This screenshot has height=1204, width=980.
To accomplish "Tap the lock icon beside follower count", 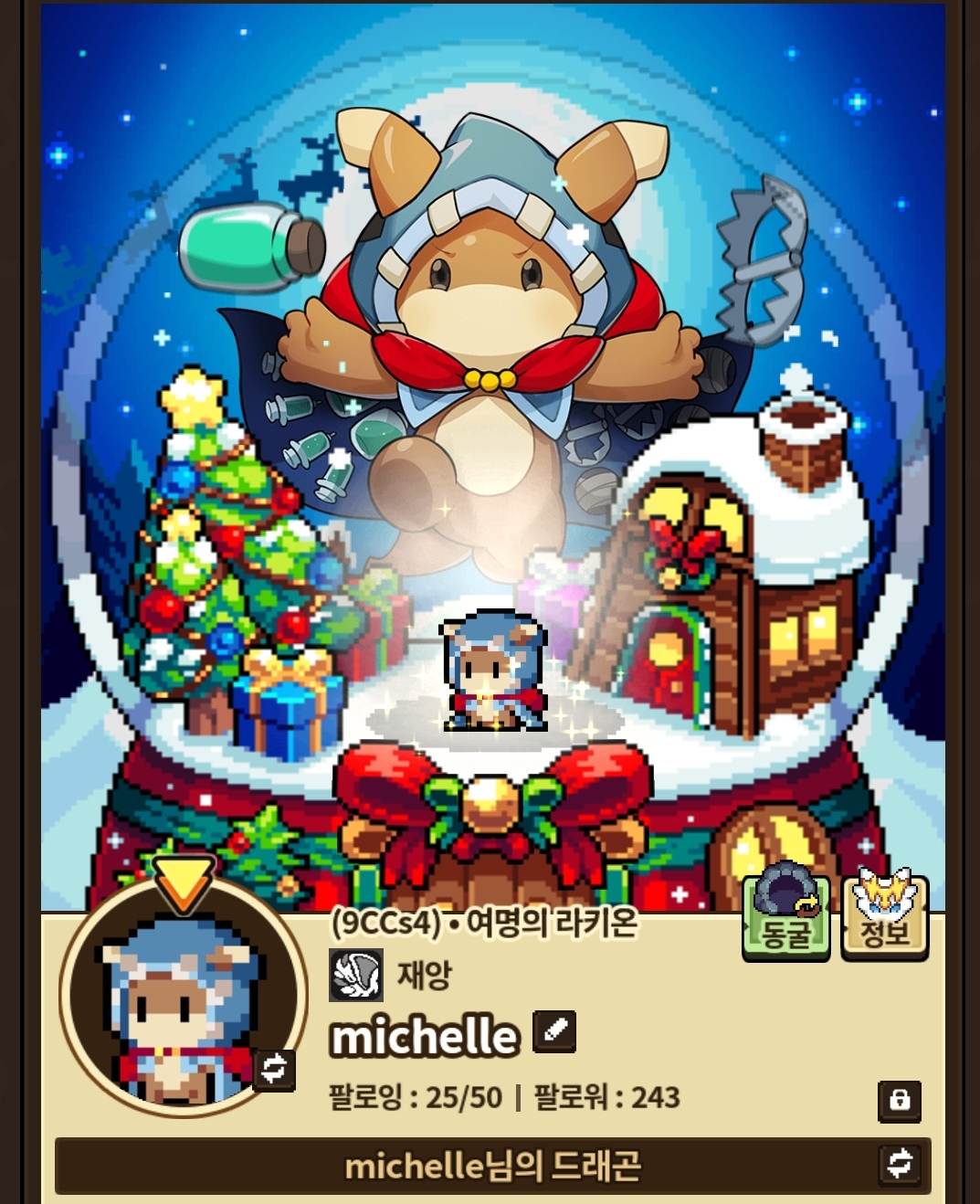I will point(900,1101).
